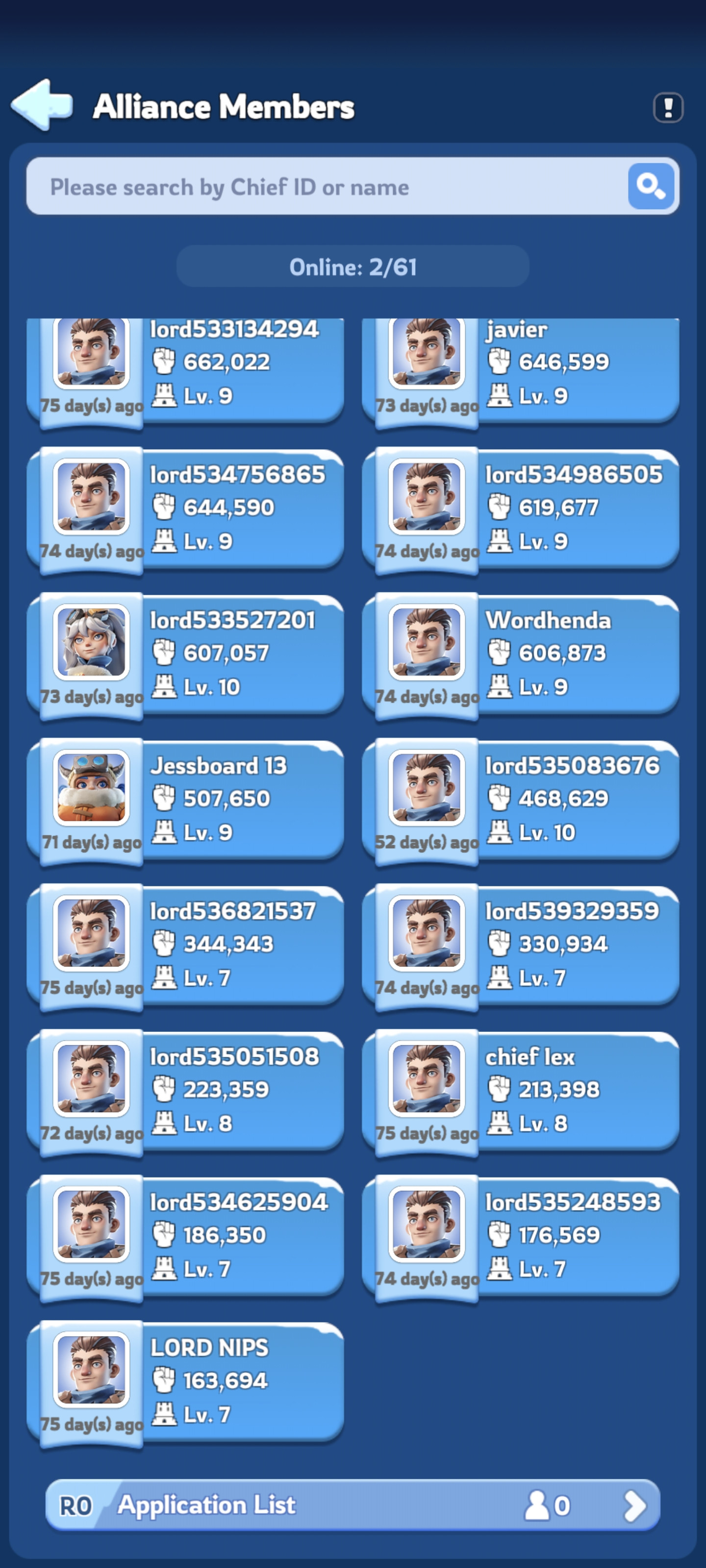Viewport: 706px width, 1568px height.
Task: Select member lord534986505
Action: (x=520, y=511)
